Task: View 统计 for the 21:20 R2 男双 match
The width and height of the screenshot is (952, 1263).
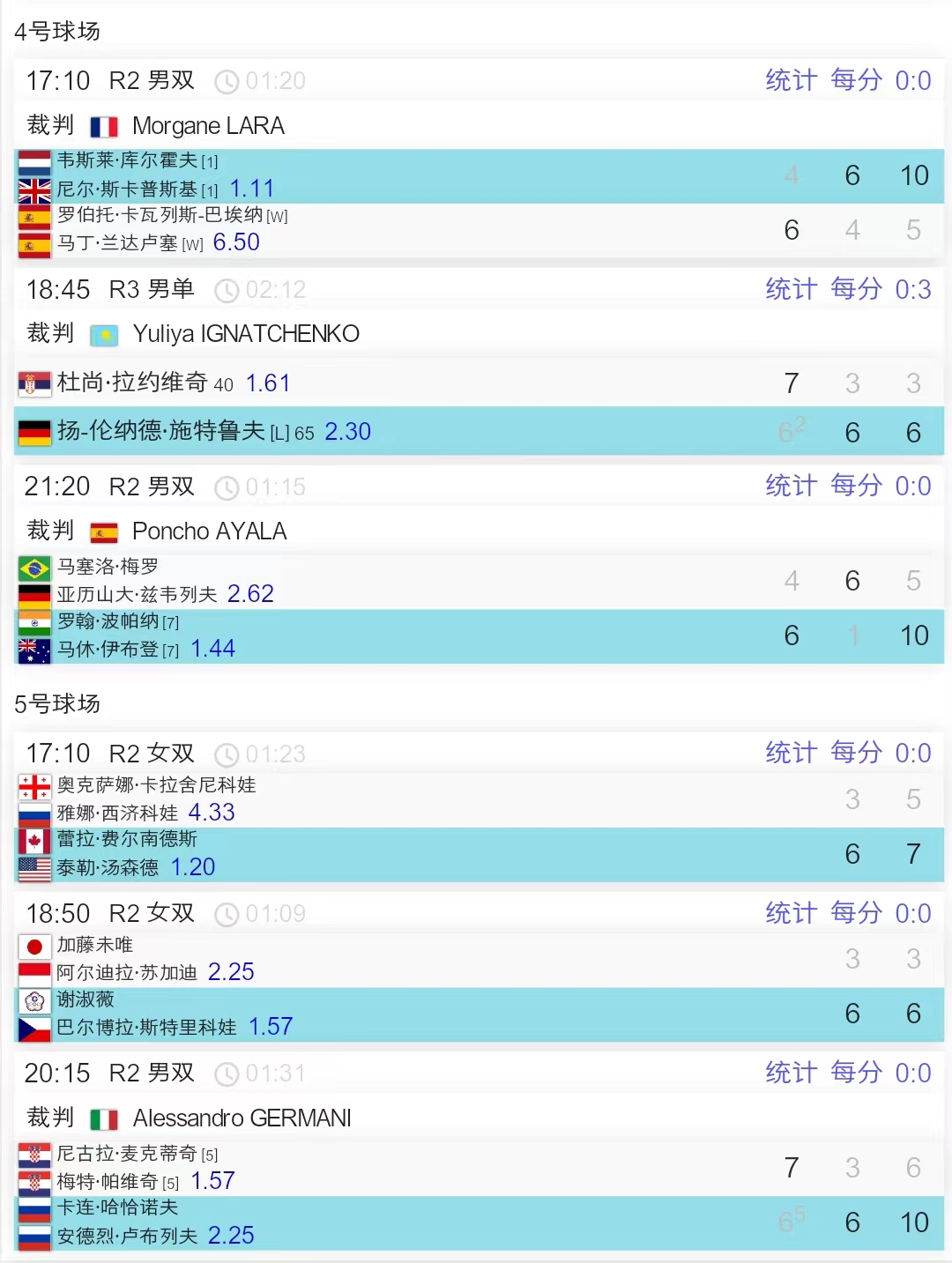Action: 791,486
